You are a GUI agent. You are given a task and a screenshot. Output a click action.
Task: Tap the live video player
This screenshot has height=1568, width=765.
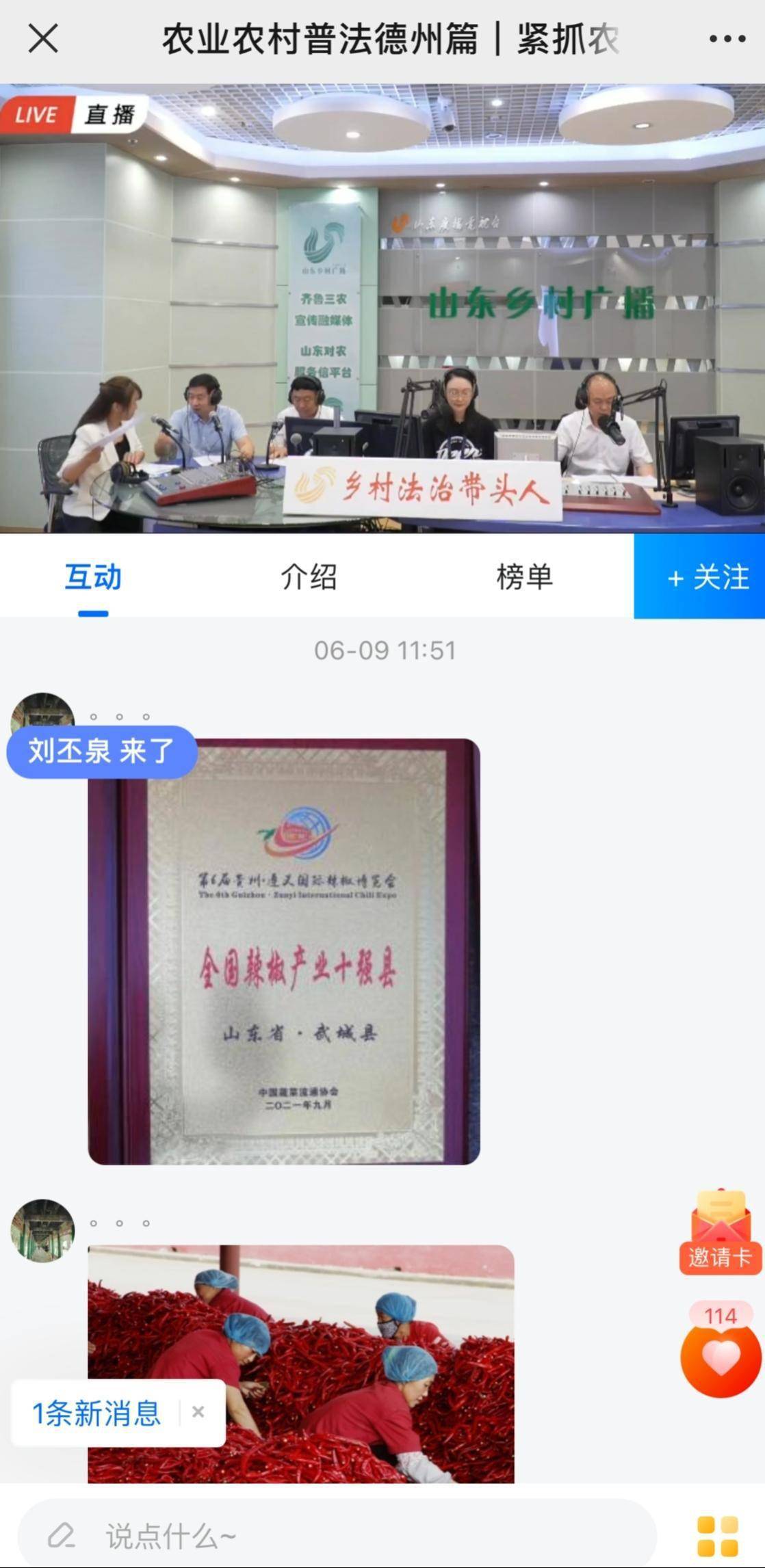(382, 308)
